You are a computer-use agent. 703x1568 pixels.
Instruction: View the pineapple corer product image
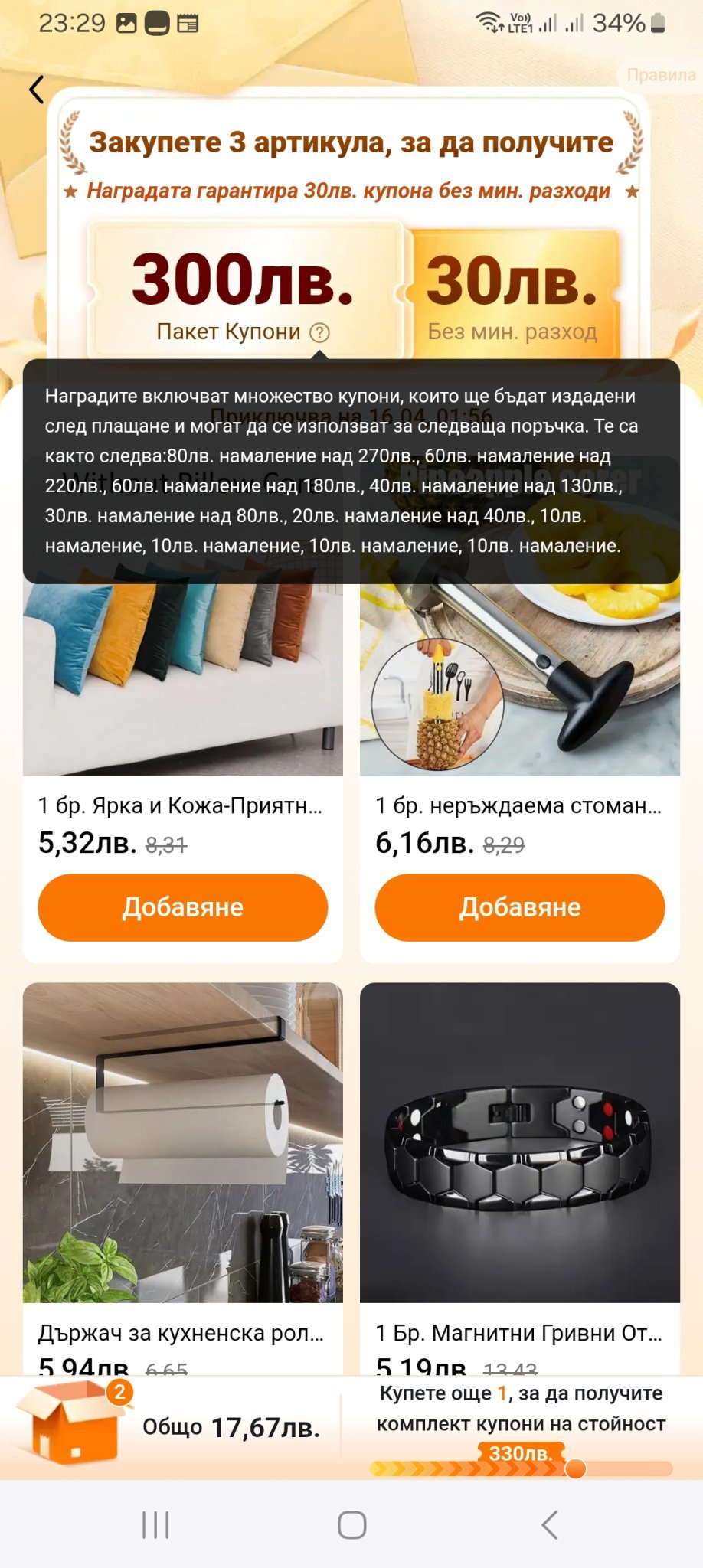[519, 681]
